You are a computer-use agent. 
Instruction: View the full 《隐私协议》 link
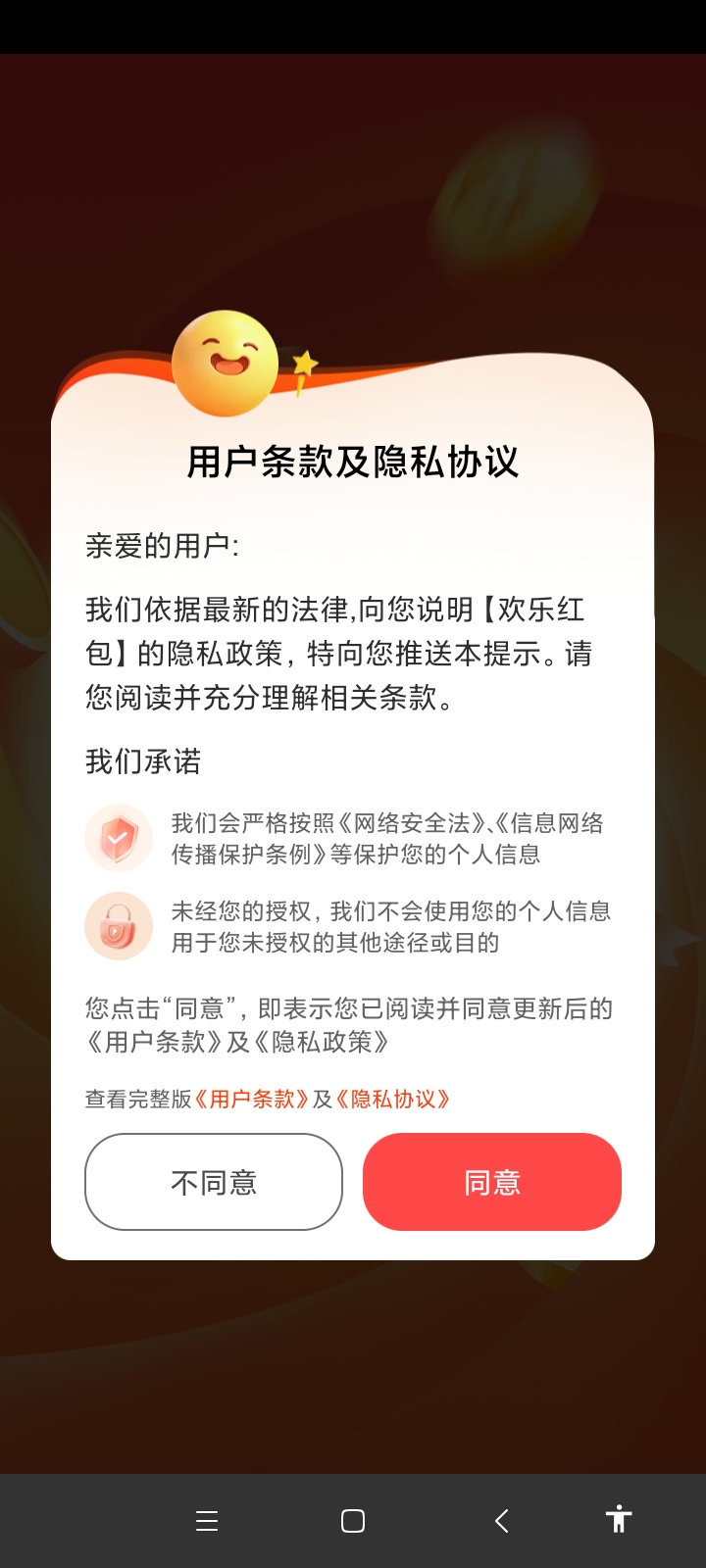click(393, 1100)
